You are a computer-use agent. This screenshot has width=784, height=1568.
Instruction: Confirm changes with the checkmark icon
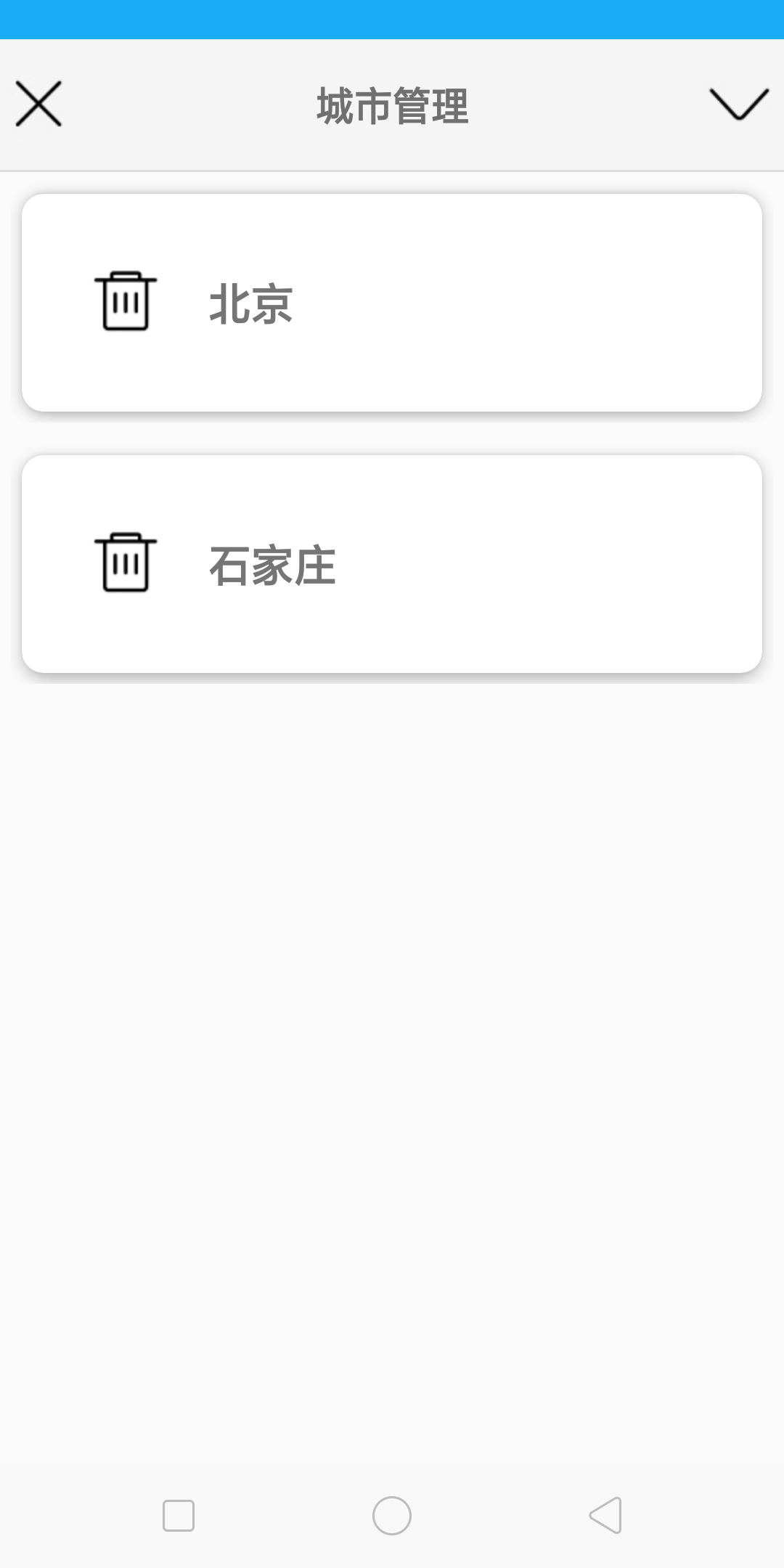[x=738, y=104]
